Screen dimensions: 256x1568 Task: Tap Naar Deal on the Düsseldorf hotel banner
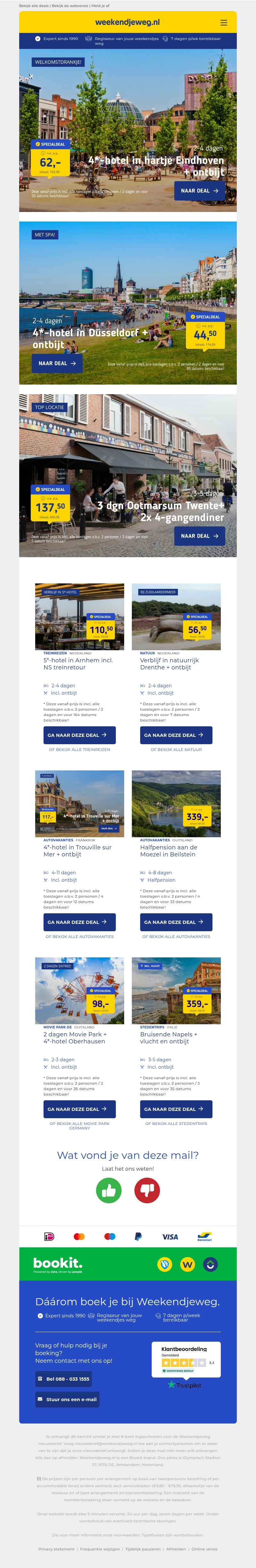57,363
